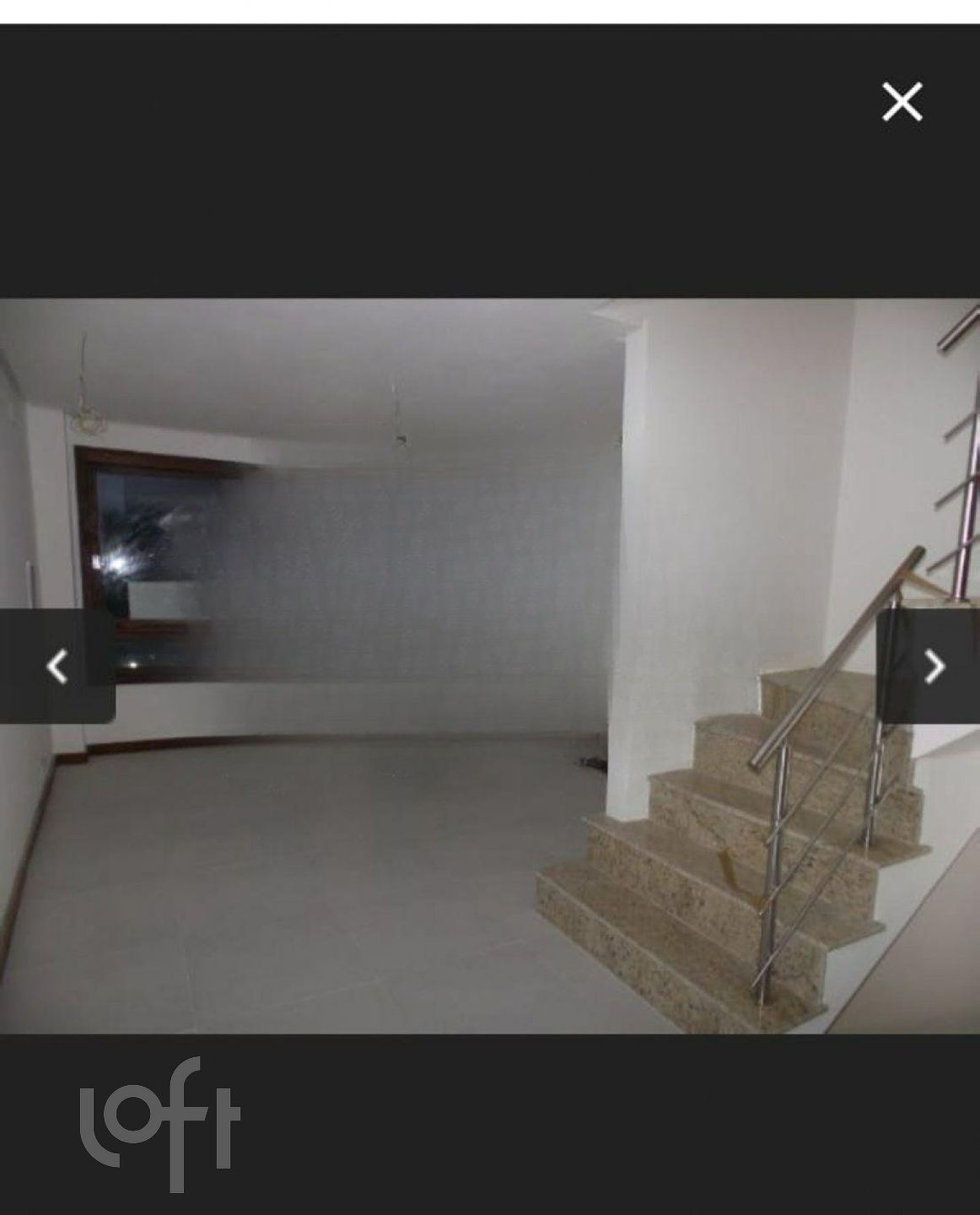Tap the dark overlay to toggle immersive view
This screenshot has height=1215, width=980.
pos(422,169)
